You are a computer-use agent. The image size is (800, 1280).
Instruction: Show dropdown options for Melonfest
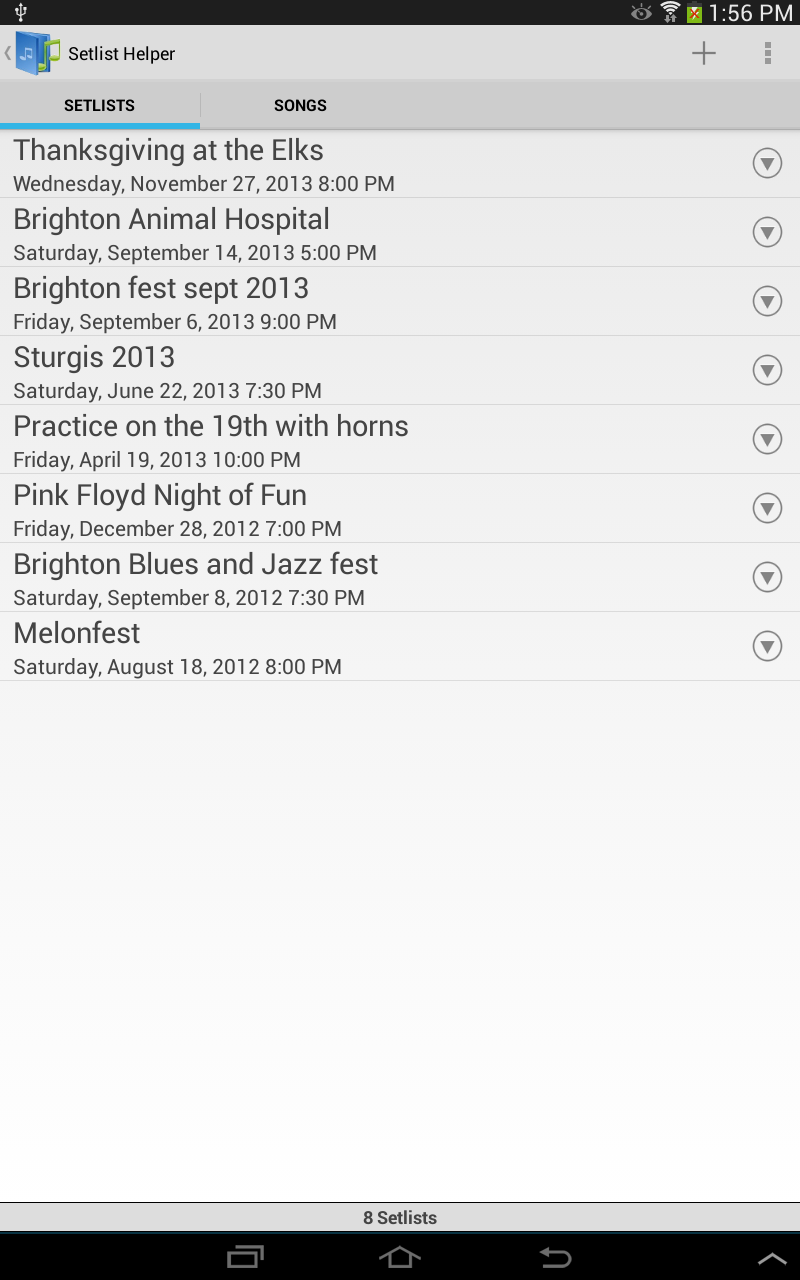click(x=767, y=646)
